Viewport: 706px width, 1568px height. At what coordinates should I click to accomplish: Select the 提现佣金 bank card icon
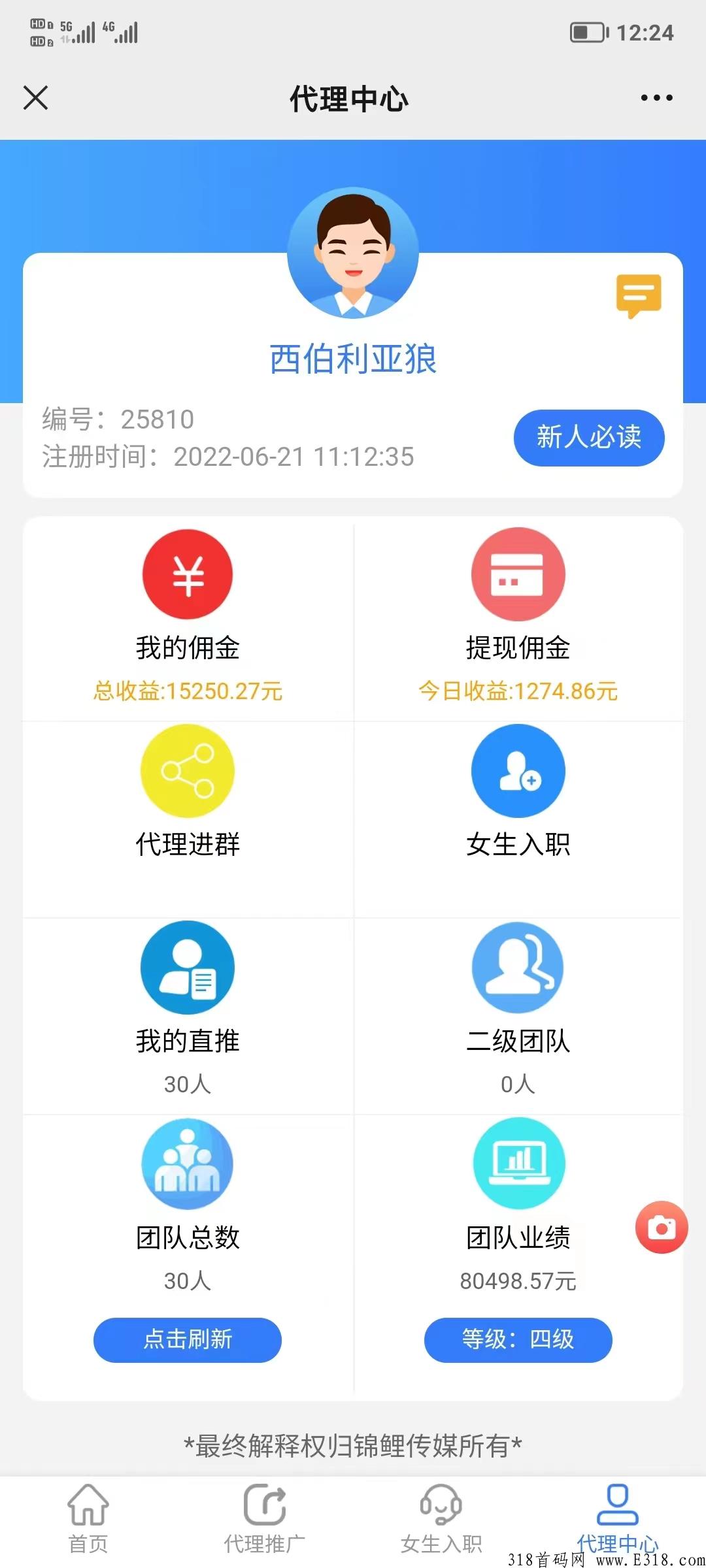[518, 574]
